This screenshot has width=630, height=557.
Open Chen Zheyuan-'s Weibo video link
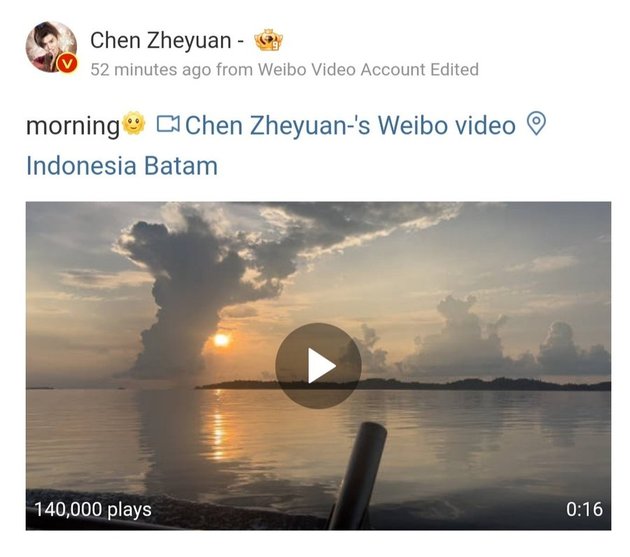tap(350, 126)
